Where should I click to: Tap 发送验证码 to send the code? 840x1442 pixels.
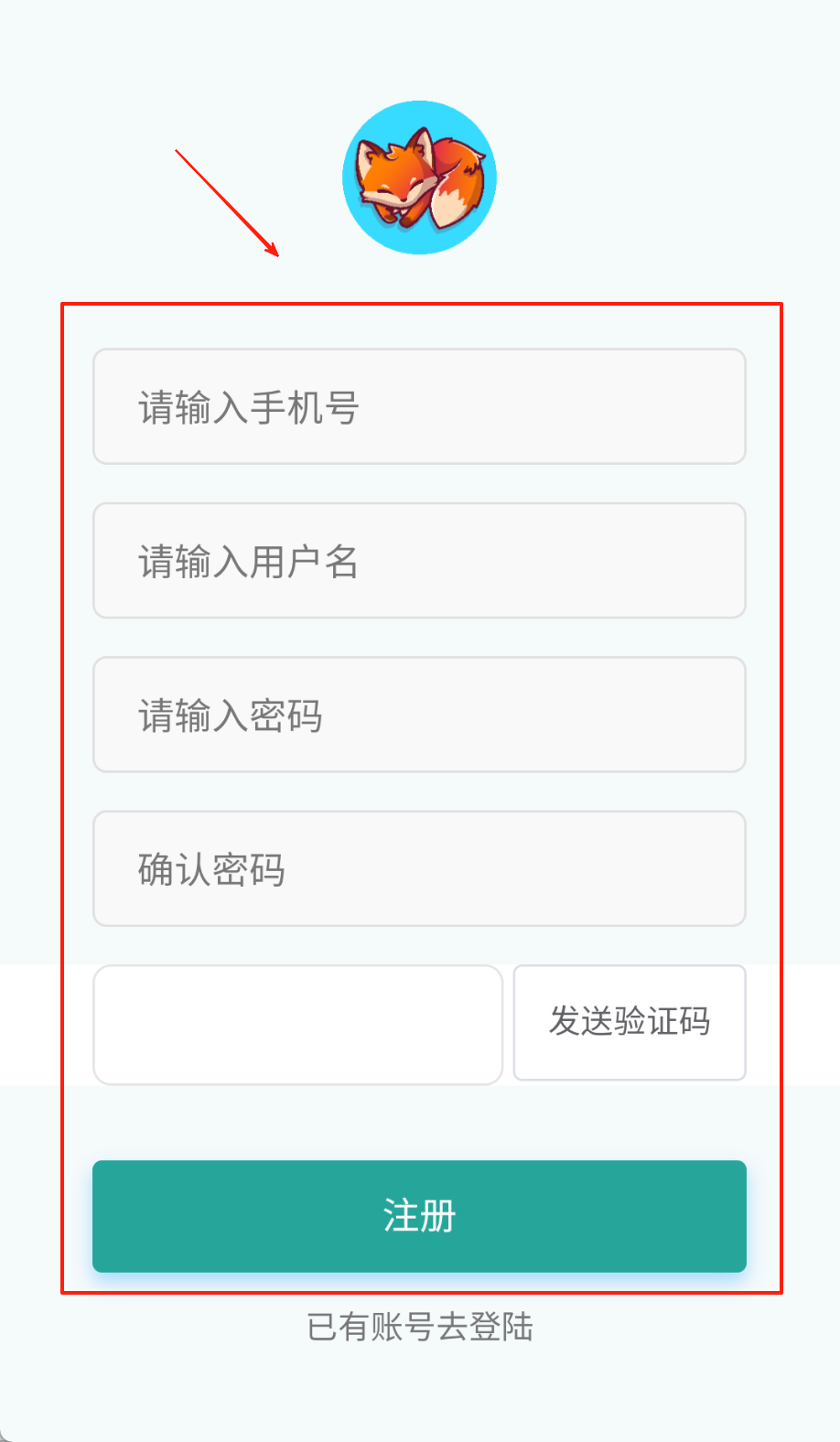(x=630, y=1022)
